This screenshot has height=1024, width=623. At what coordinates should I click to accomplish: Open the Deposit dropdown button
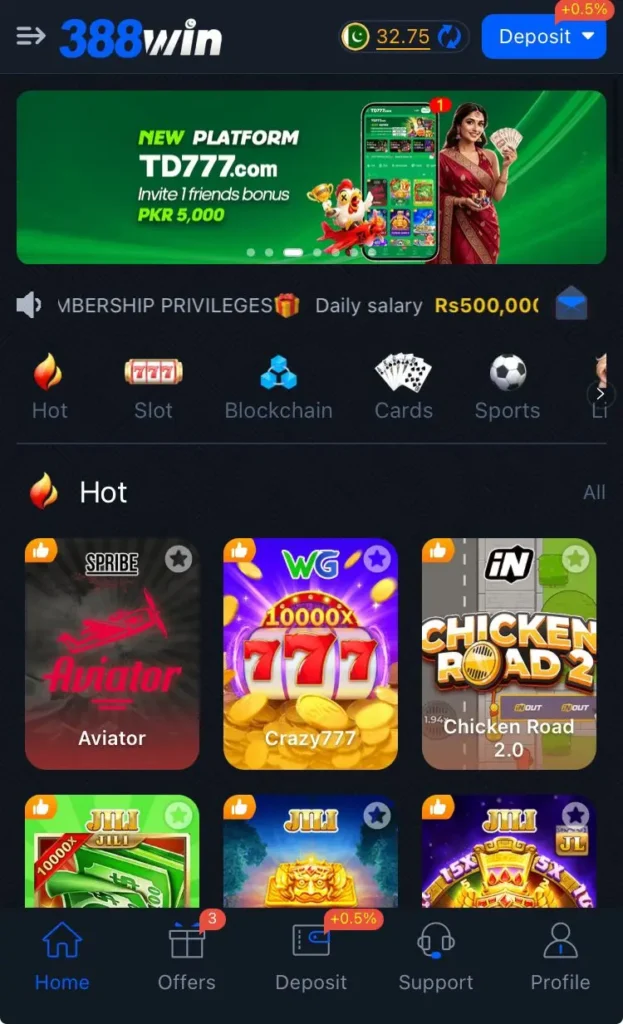[x=543, y=37]
